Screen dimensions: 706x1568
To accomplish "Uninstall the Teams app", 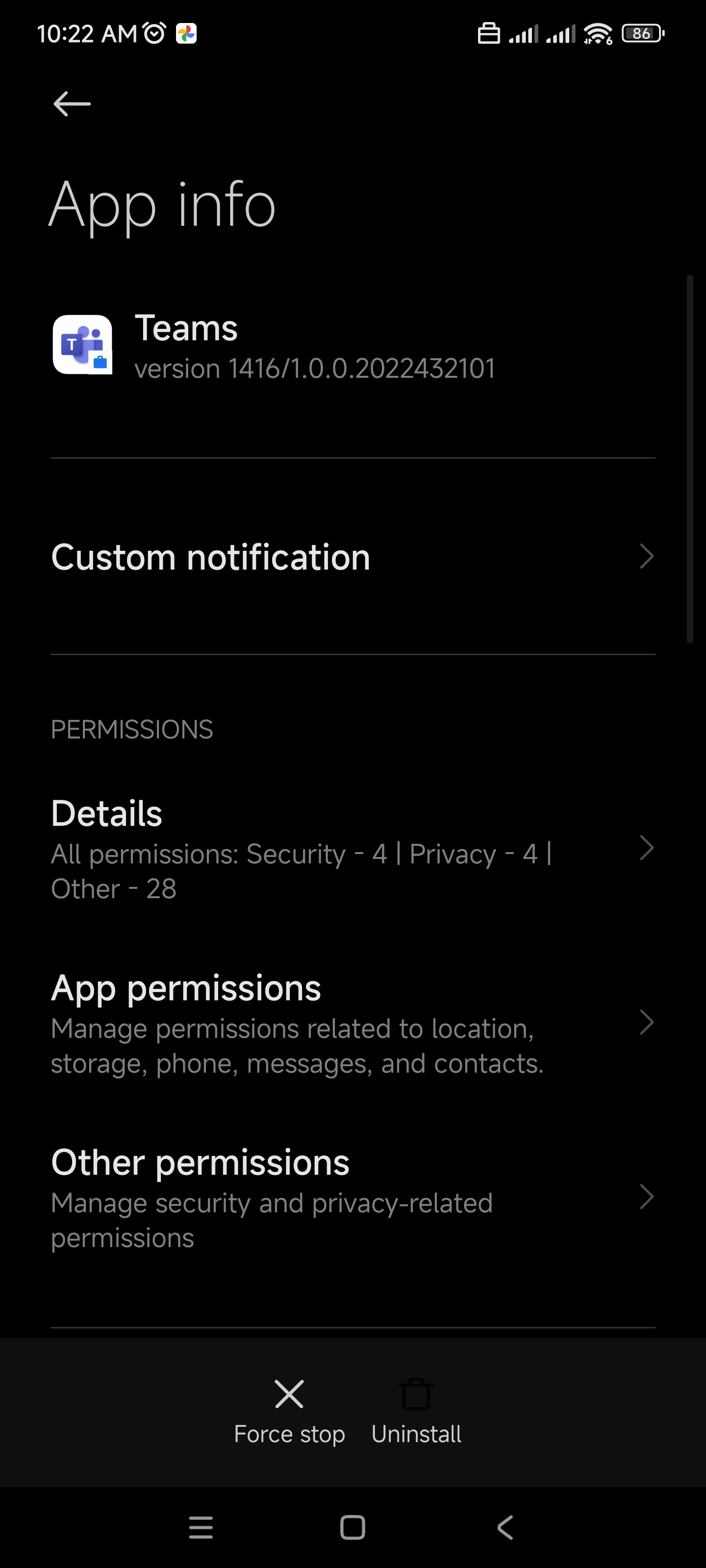I will (416, 1411).
